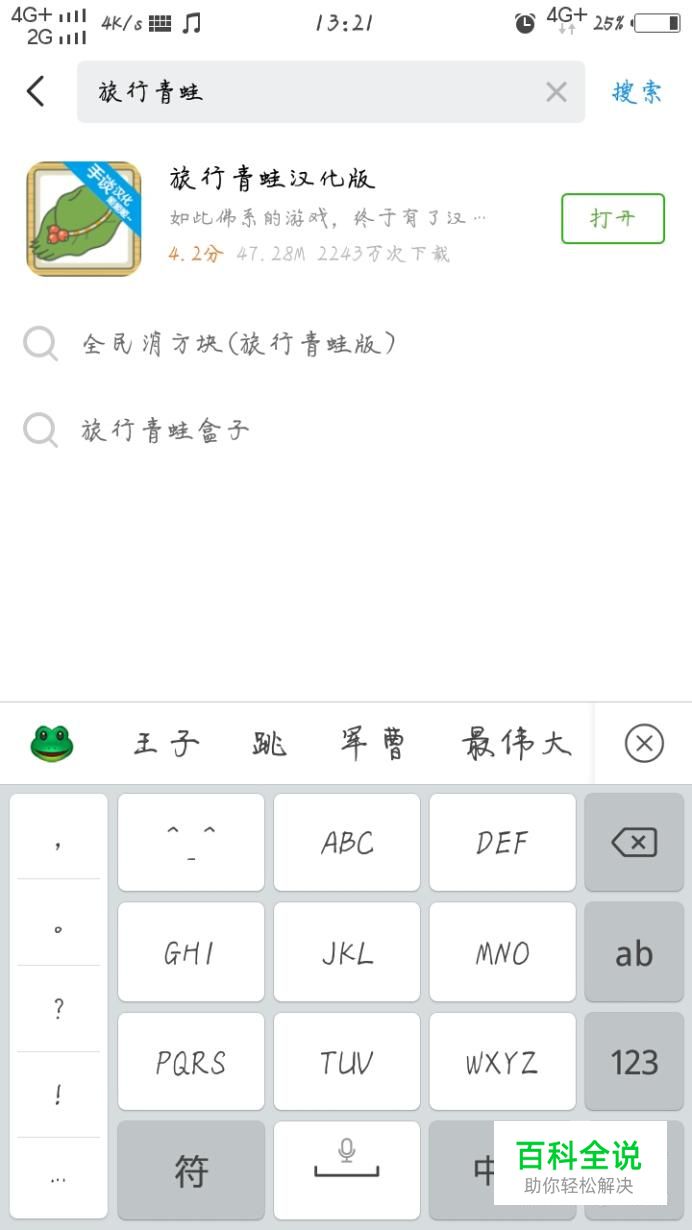
Task: Choose the 跳 word candidate
Action: 268,743
